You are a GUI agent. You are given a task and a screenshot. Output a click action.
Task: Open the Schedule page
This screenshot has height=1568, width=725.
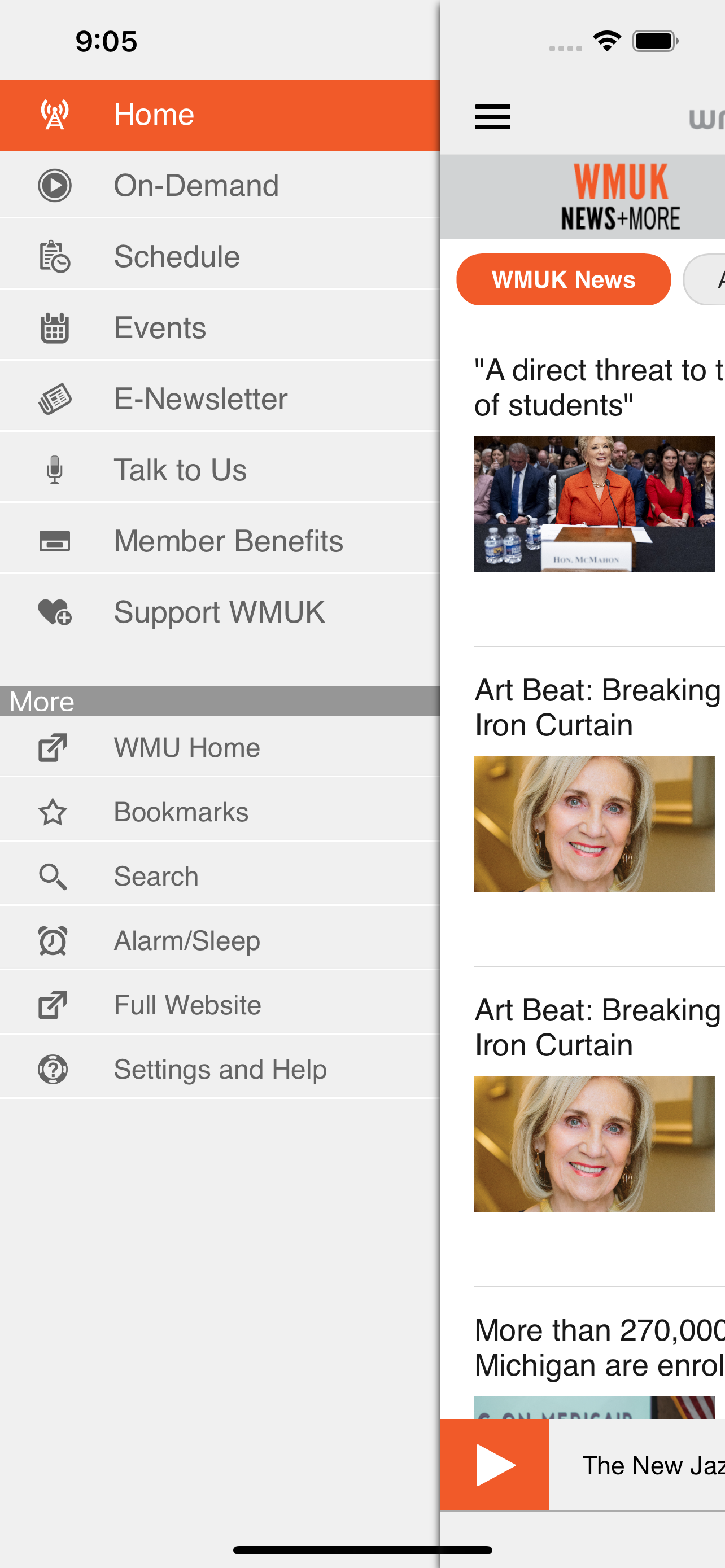(x=220, y=256)
